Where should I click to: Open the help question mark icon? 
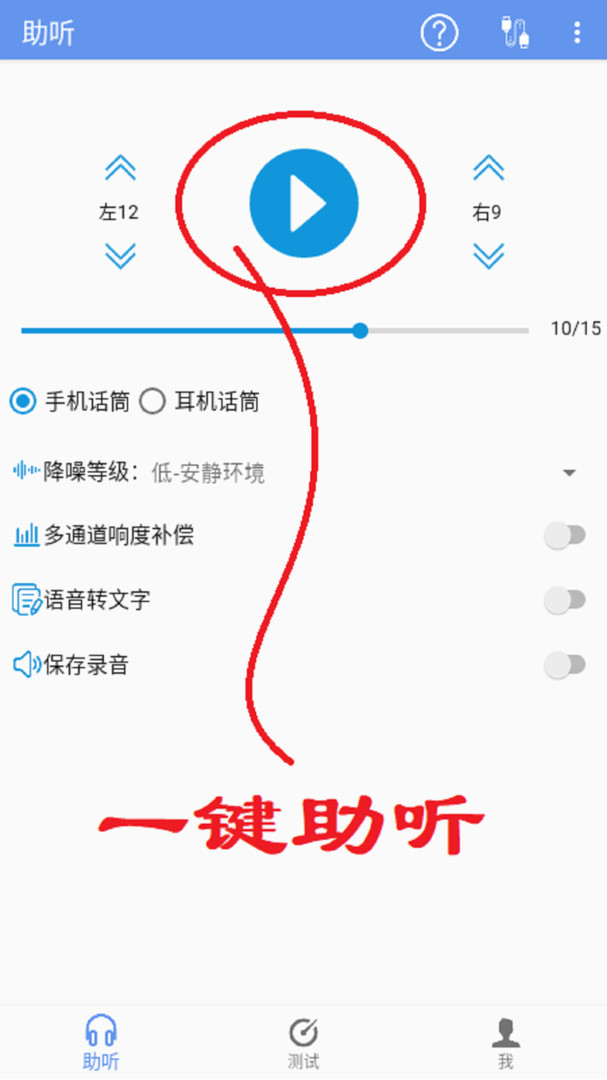click(x=439, y=32)
